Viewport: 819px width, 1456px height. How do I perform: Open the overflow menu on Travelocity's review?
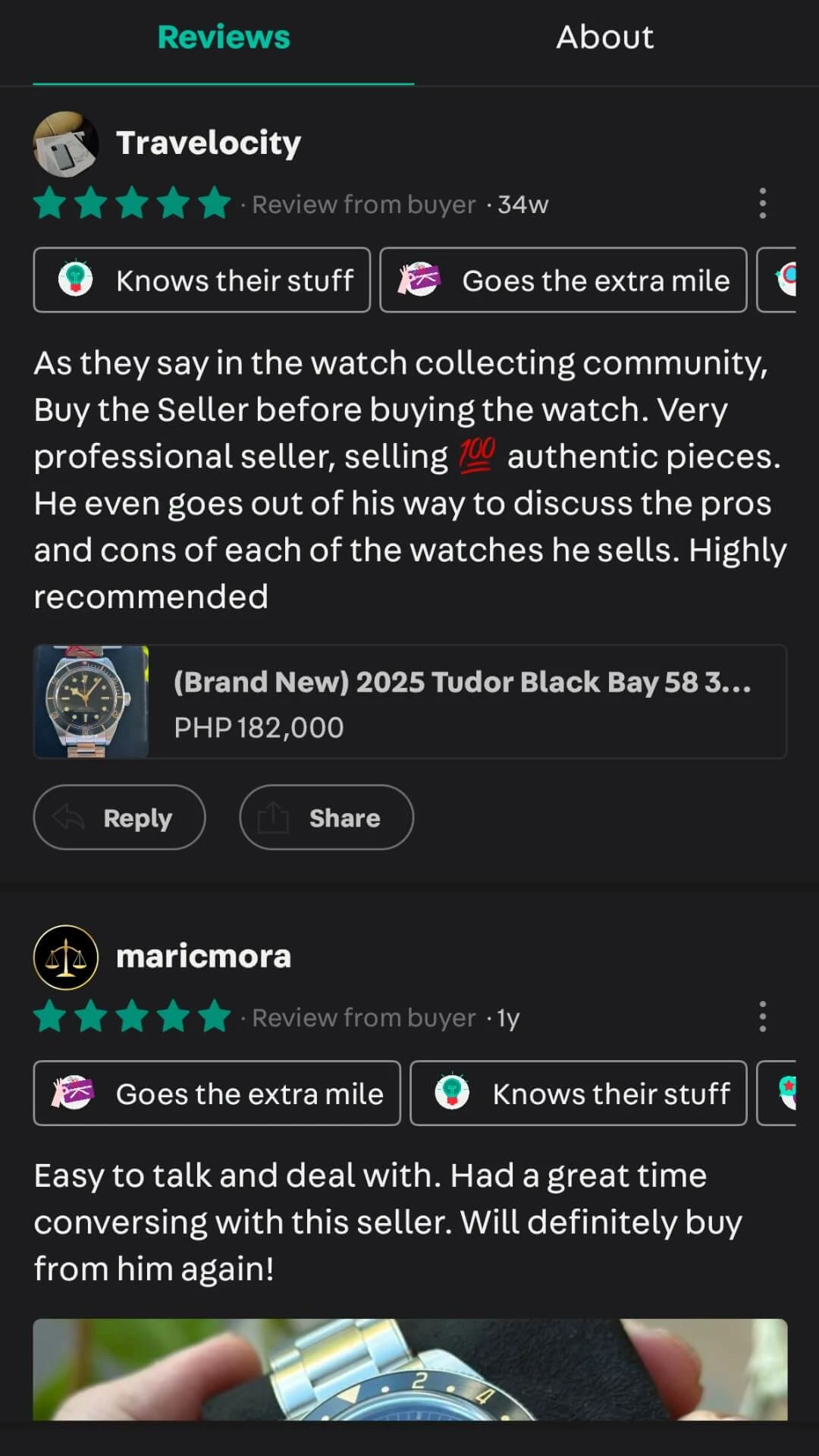(x=762, y=204)
